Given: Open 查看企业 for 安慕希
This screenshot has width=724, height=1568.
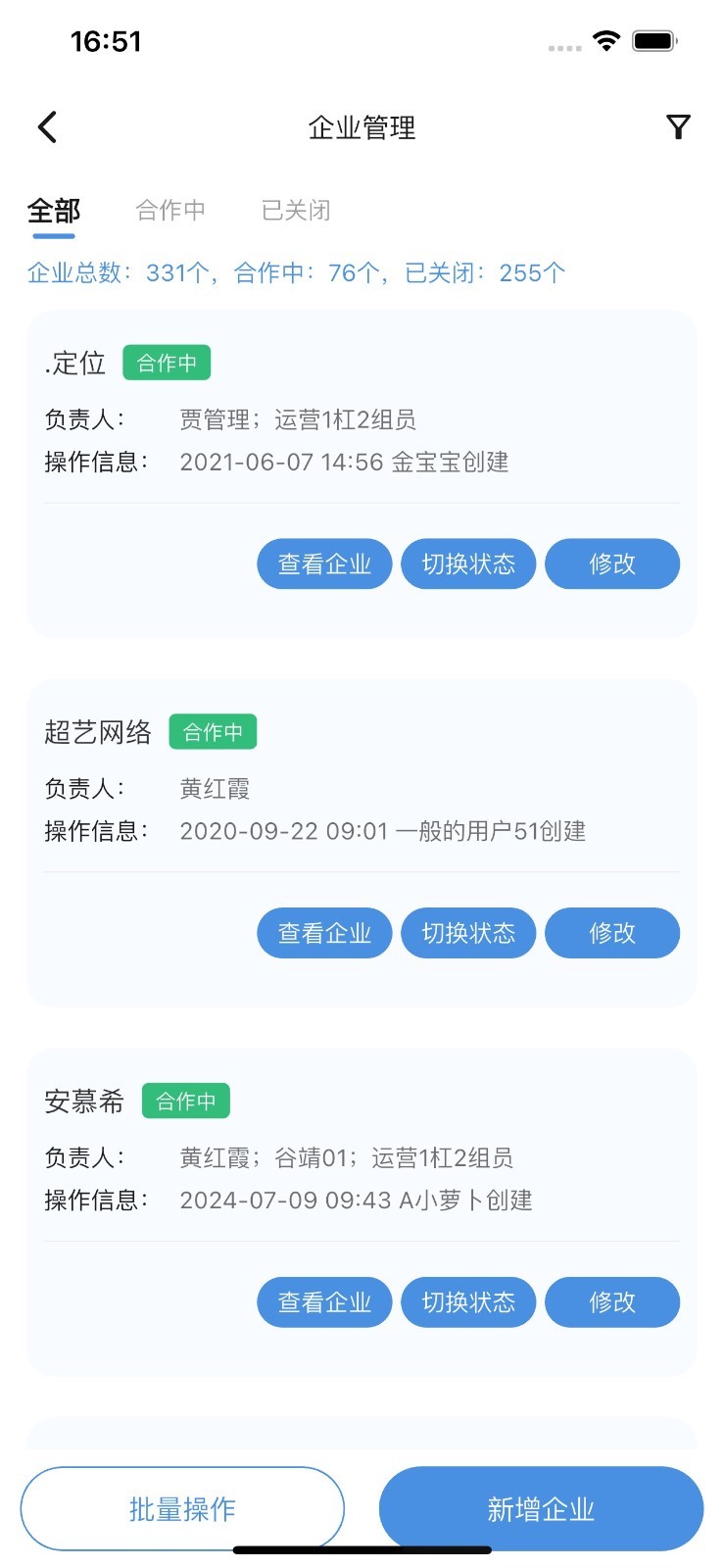Looking at the screenshot, I should 324,1301.
